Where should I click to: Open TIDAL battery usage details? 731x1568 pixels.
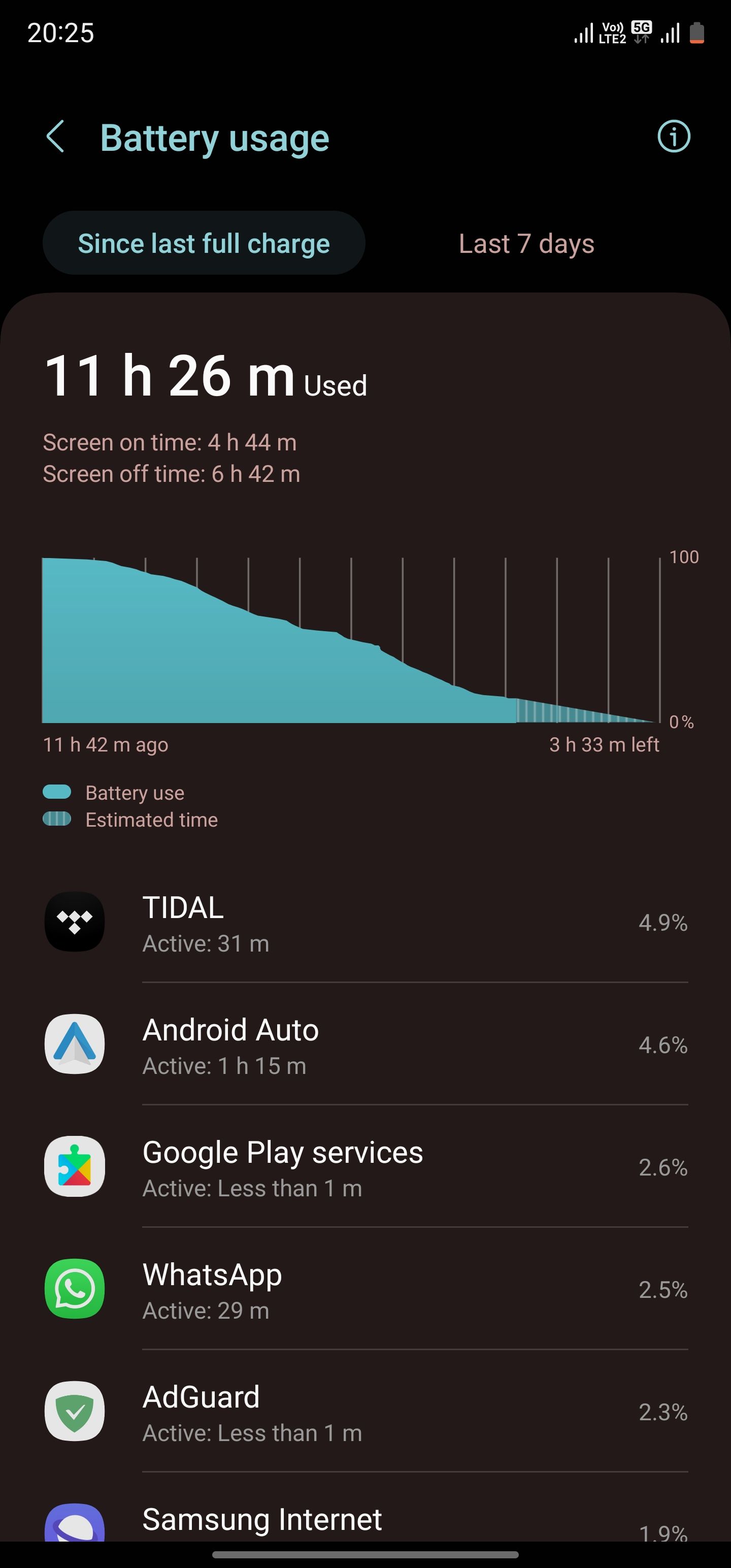365,923
